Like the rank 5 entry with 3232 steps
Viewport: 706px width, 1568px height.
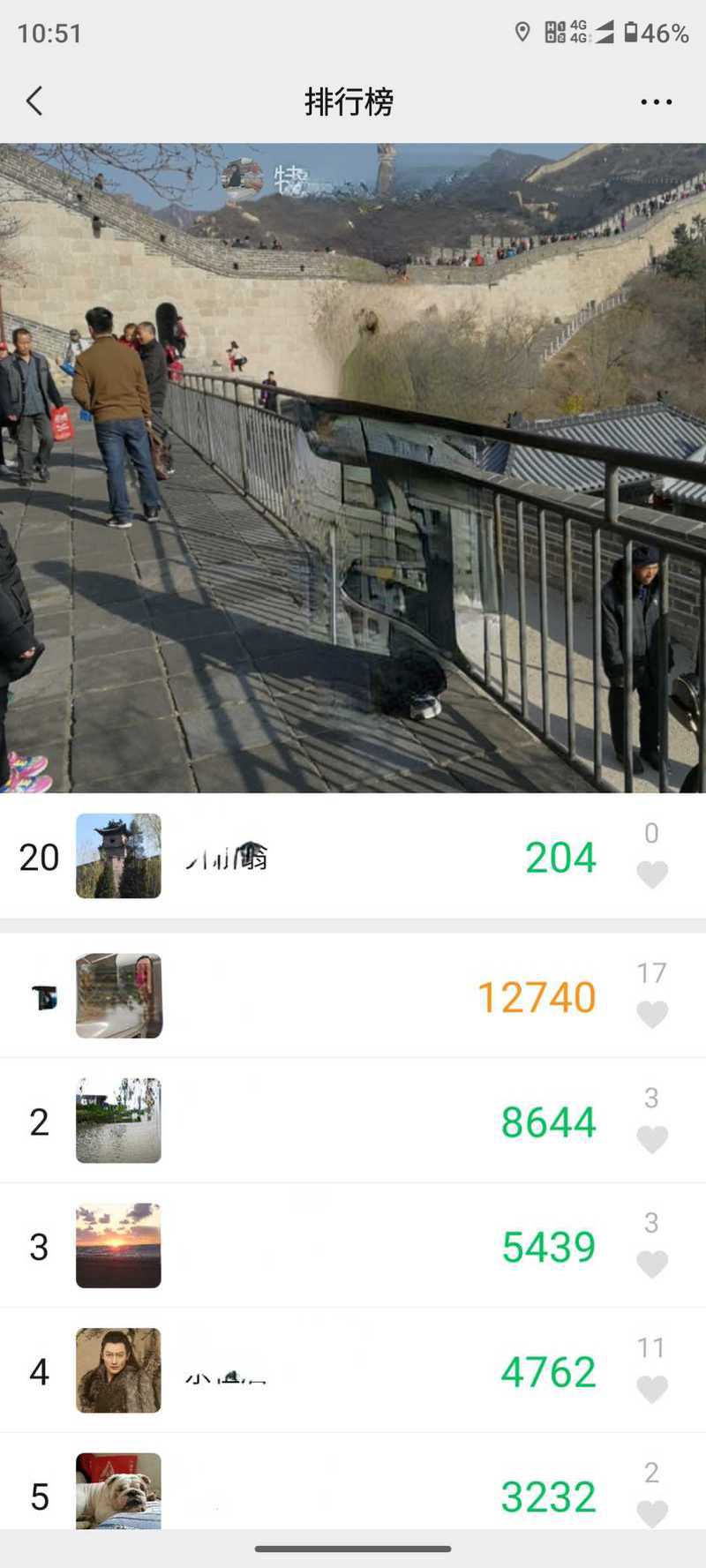point(652,1513)
